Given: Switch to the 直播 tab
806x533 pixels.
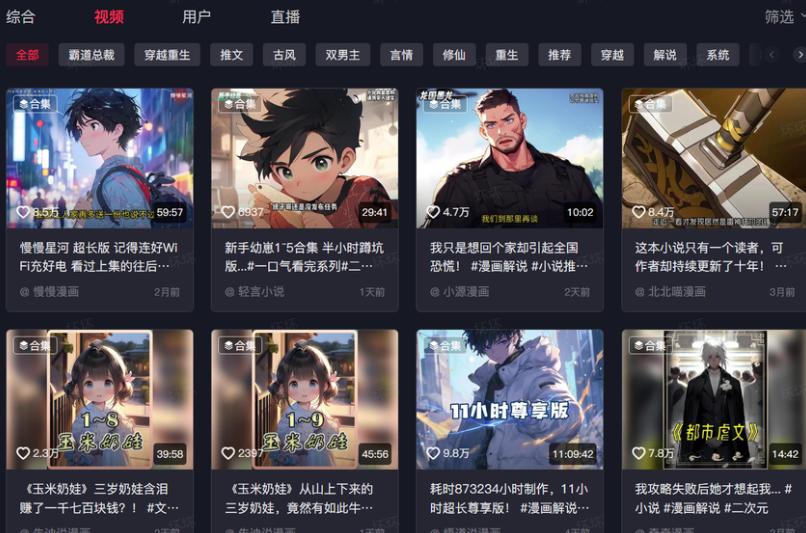Looking at the screenshot, I should [x=285, y=17].
